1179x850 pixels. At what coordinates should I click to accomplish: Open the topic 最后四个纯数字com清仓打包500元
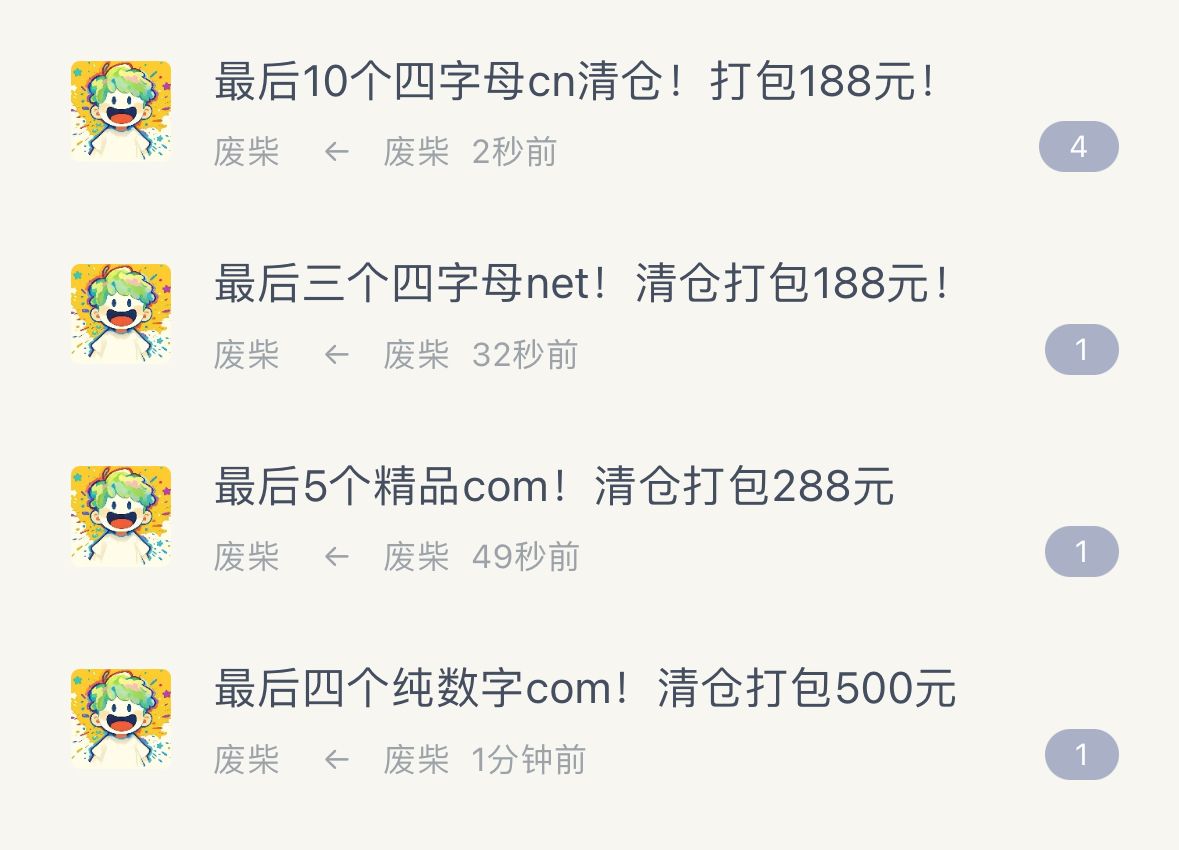pos(585,690)
